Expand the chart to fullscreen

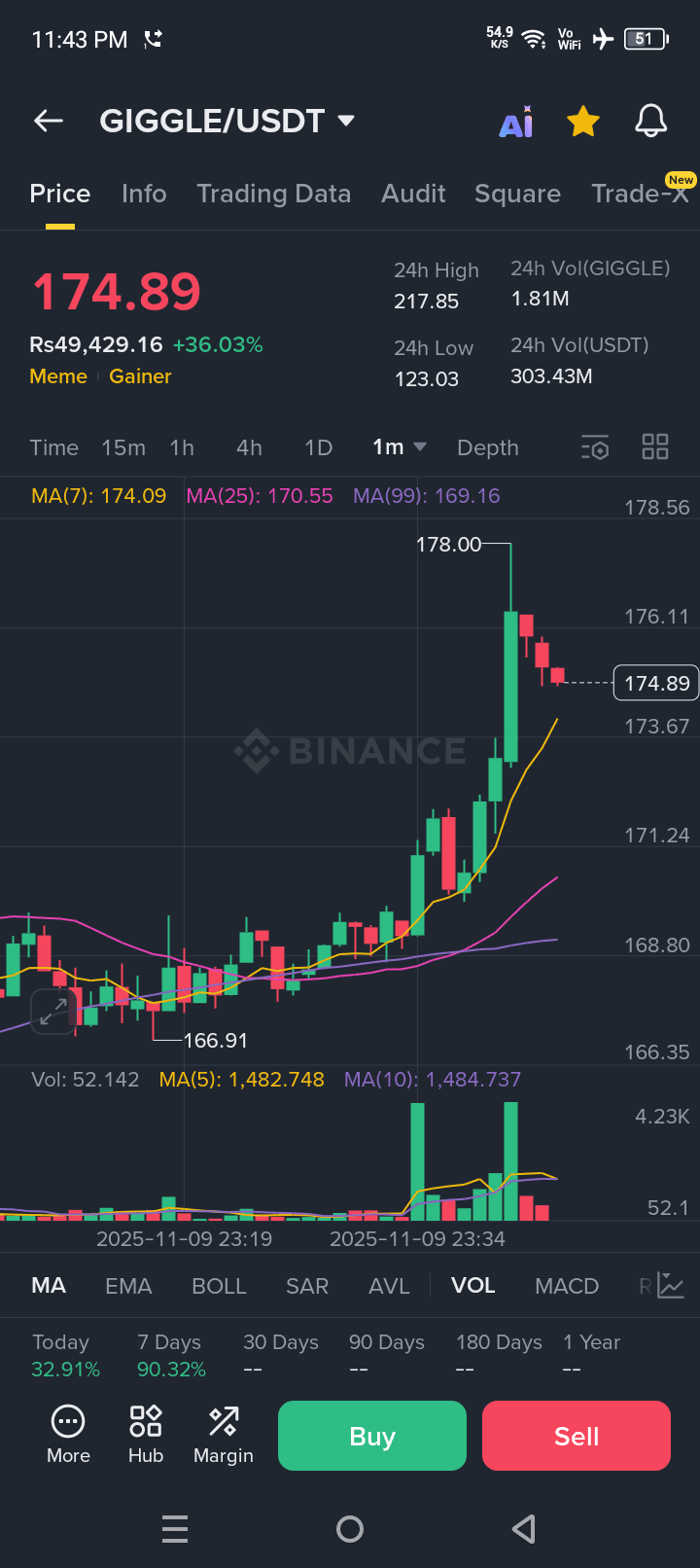tap(53, 1011)
